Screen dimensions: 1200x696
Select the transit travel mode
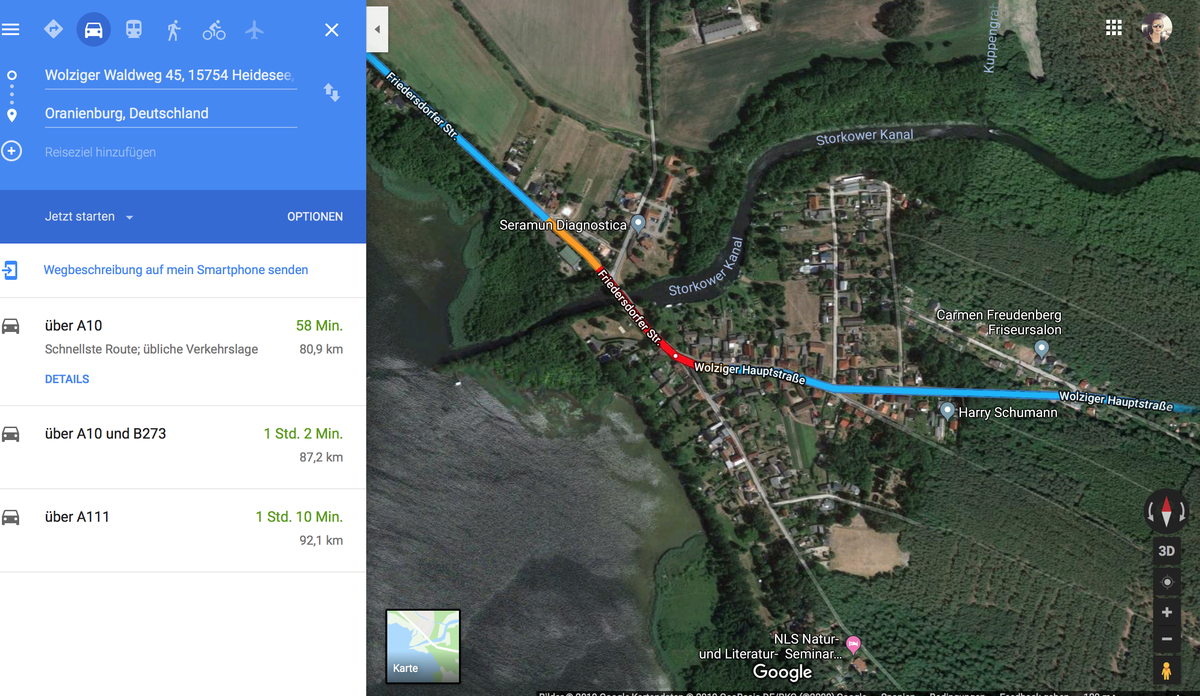[x=134, y=30]
